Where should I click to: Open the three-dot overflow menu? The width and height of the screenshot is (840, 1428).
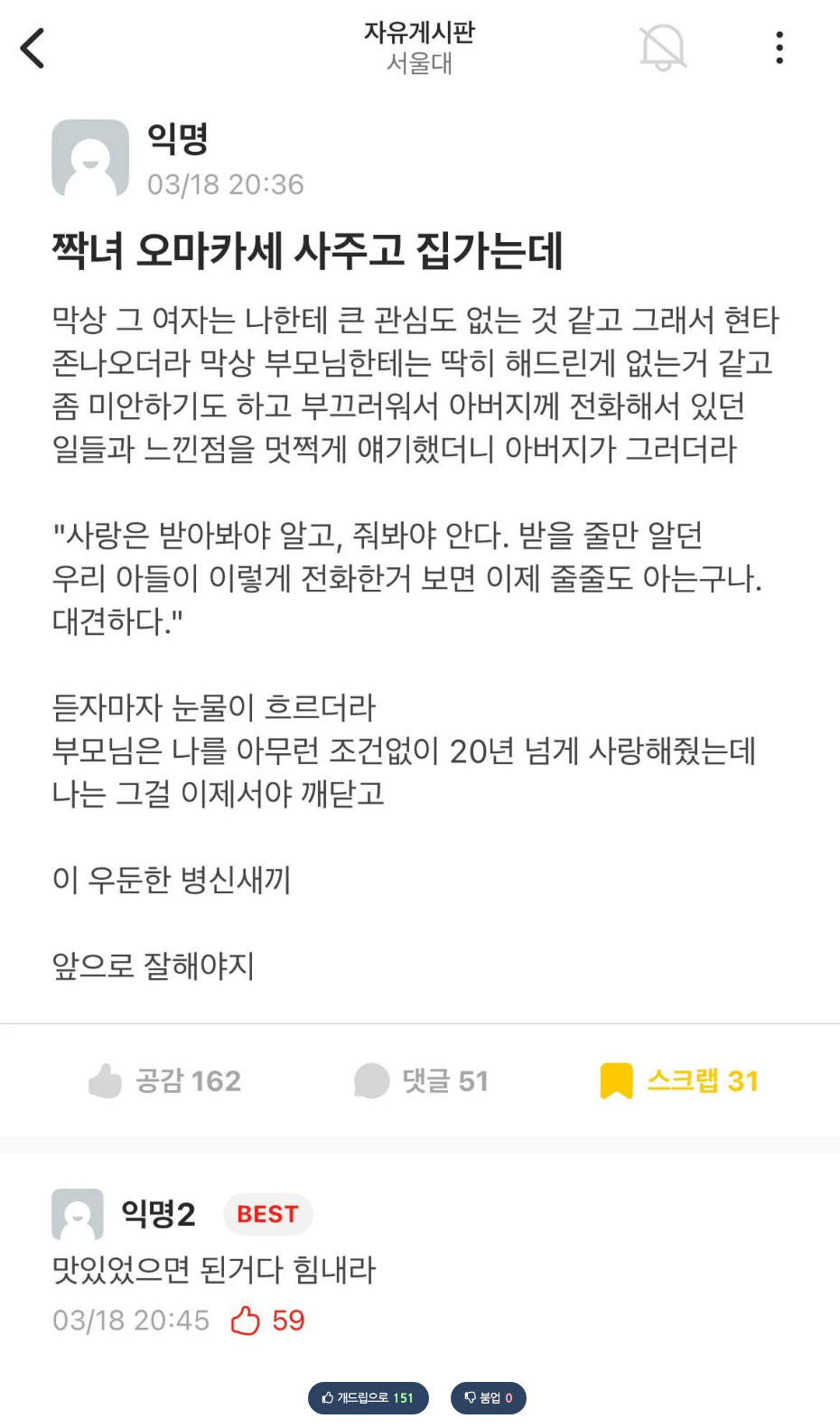coord(779,48)
